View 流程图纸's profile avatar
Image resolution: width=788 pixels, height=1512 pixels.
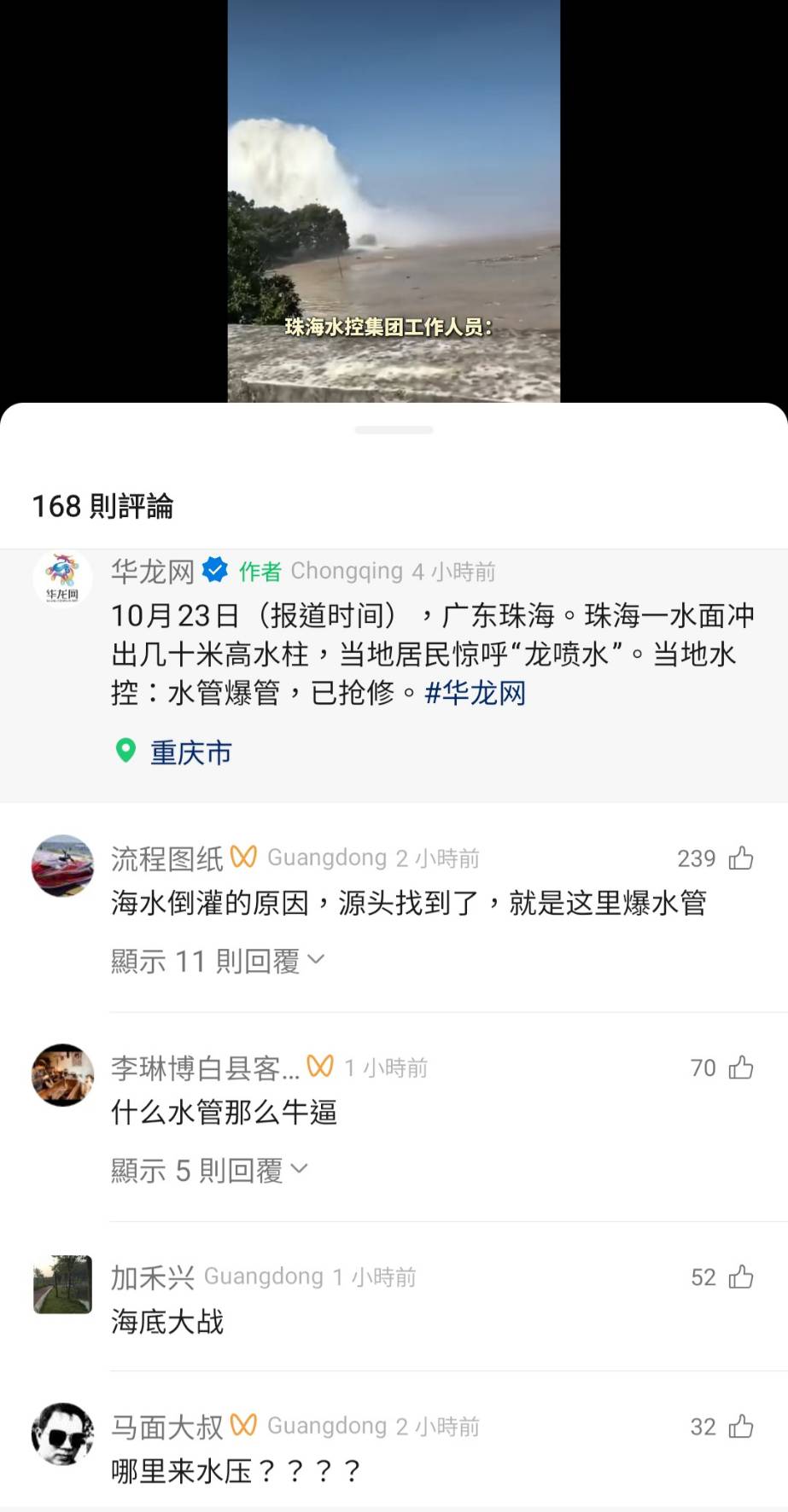pos(62,865)
